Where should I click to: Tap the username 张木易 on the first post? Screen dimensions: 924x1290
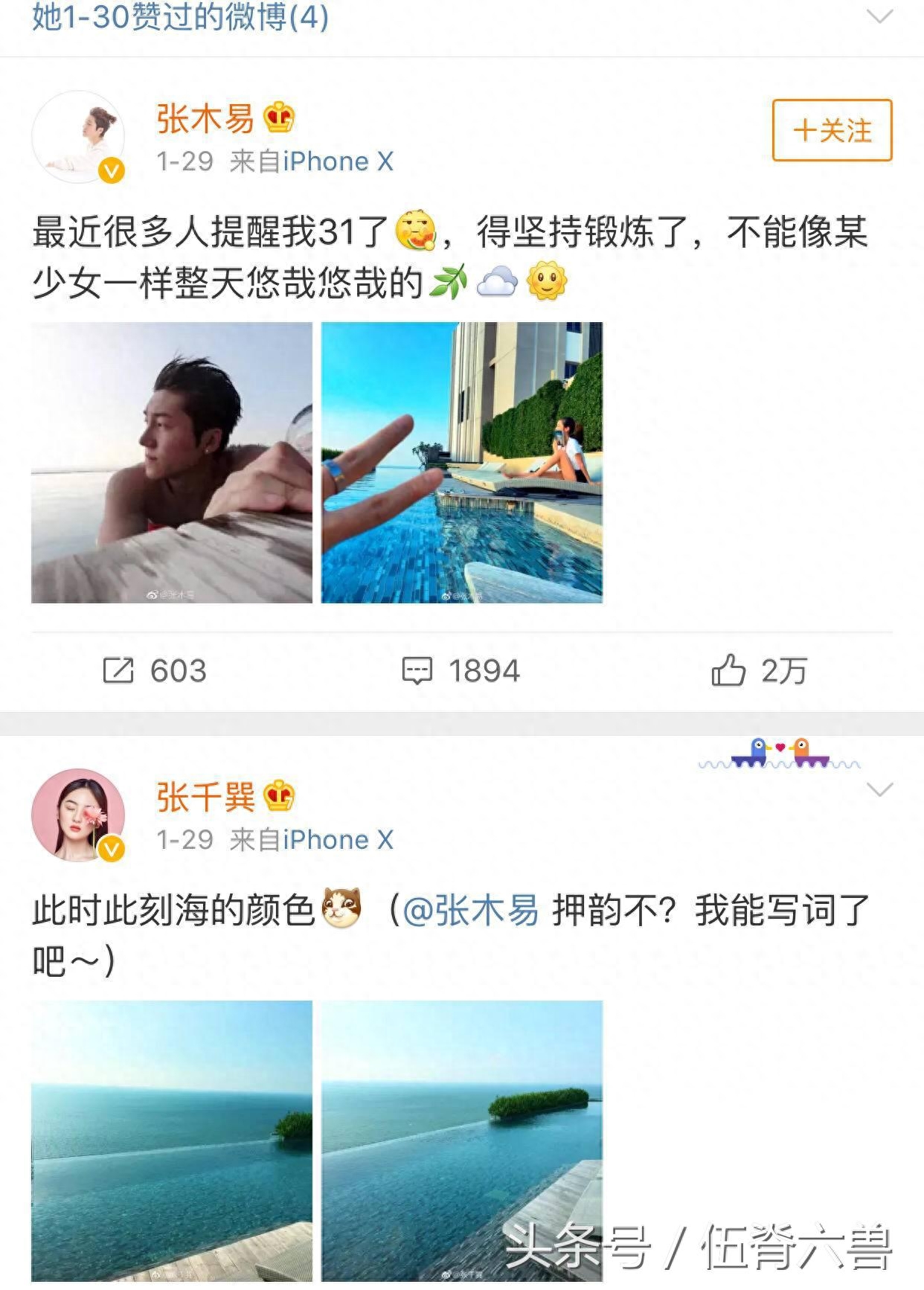pyautogui.click(x=205, y=119)
